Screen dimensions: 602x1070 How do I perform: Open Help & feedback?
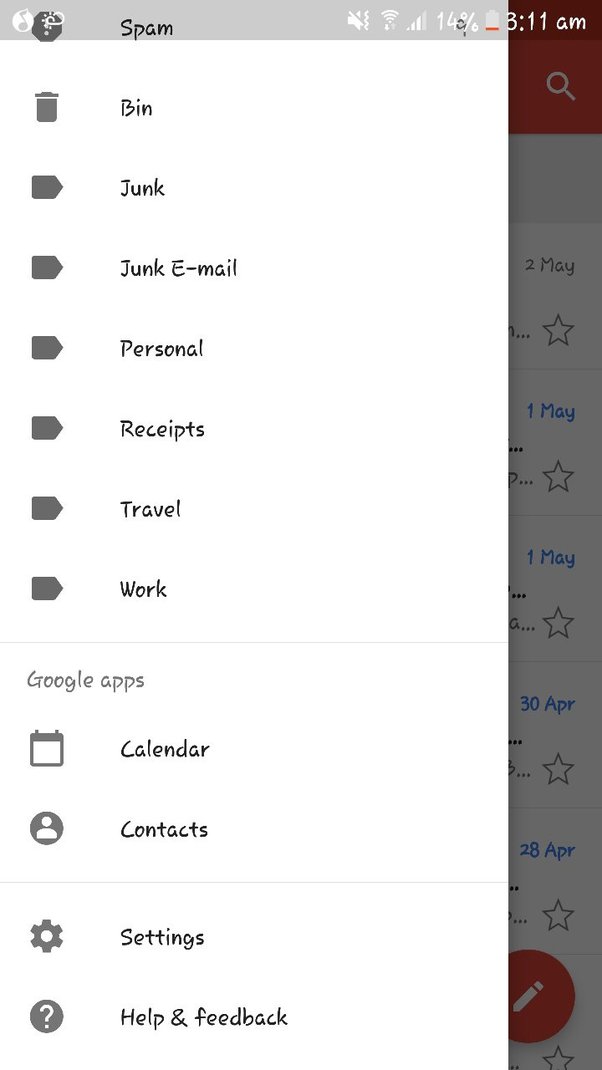pos(203,1017)
